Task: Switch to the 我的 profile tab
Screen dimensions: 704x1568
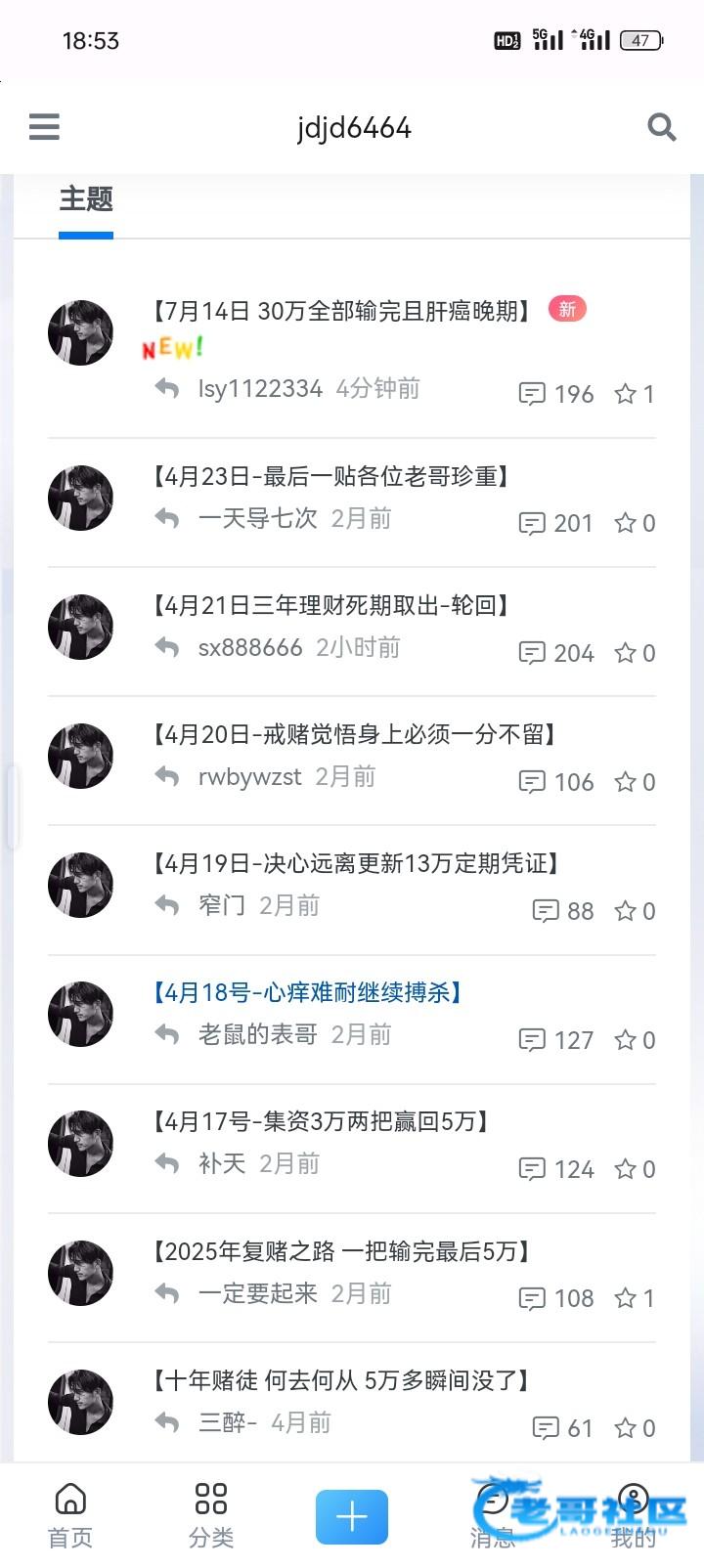Action: tap(634, 1515)
